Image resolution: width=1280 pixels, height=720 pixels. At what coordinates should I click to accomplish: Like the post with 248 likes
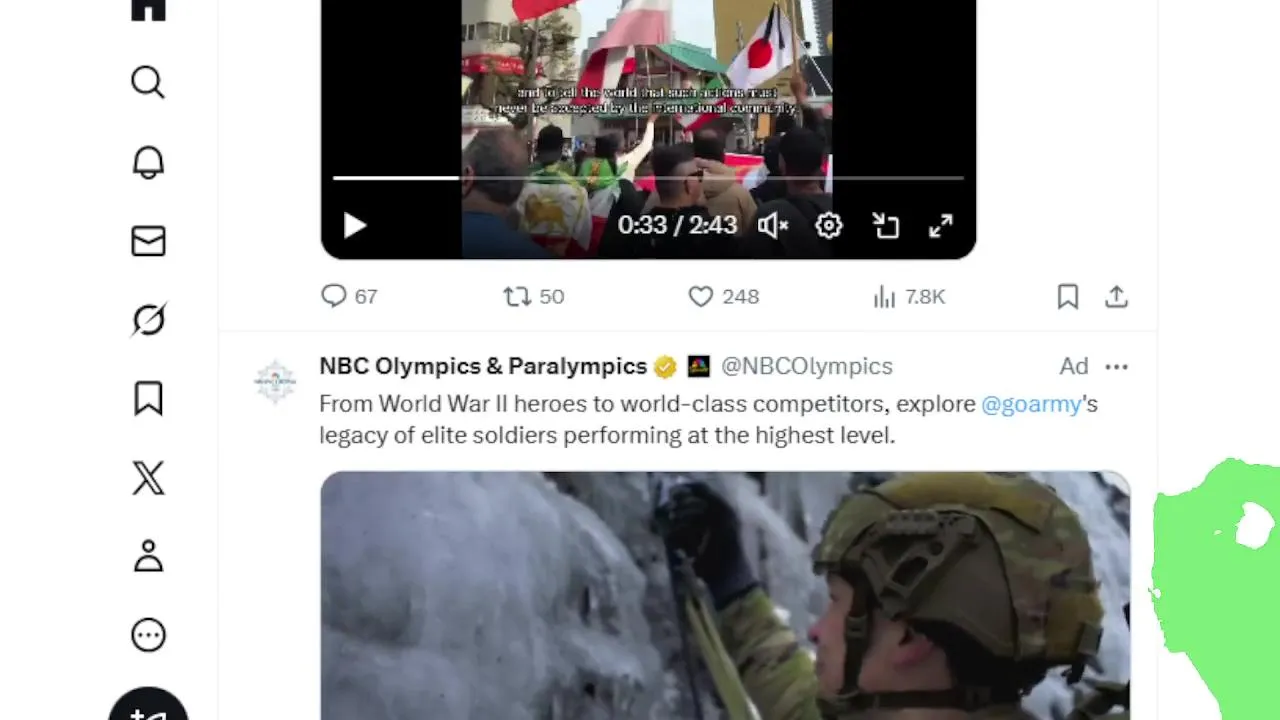(701, 296)
